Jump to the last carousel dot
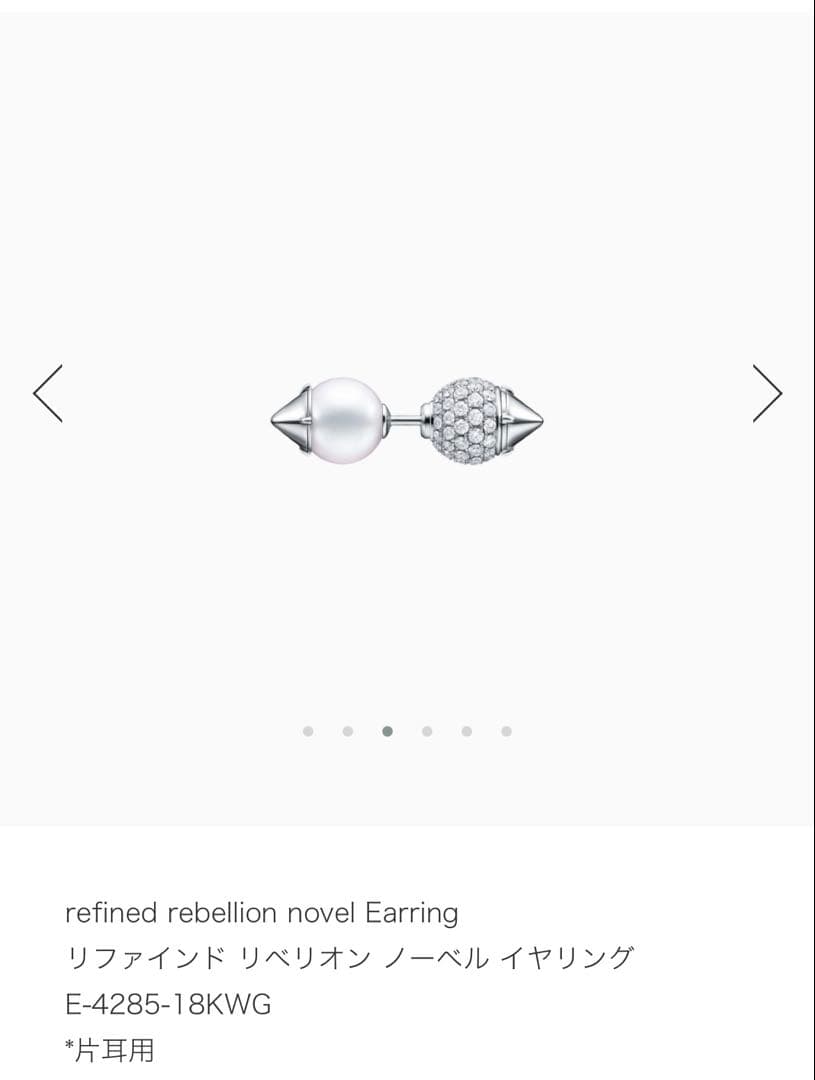 [x=506, y=731]
